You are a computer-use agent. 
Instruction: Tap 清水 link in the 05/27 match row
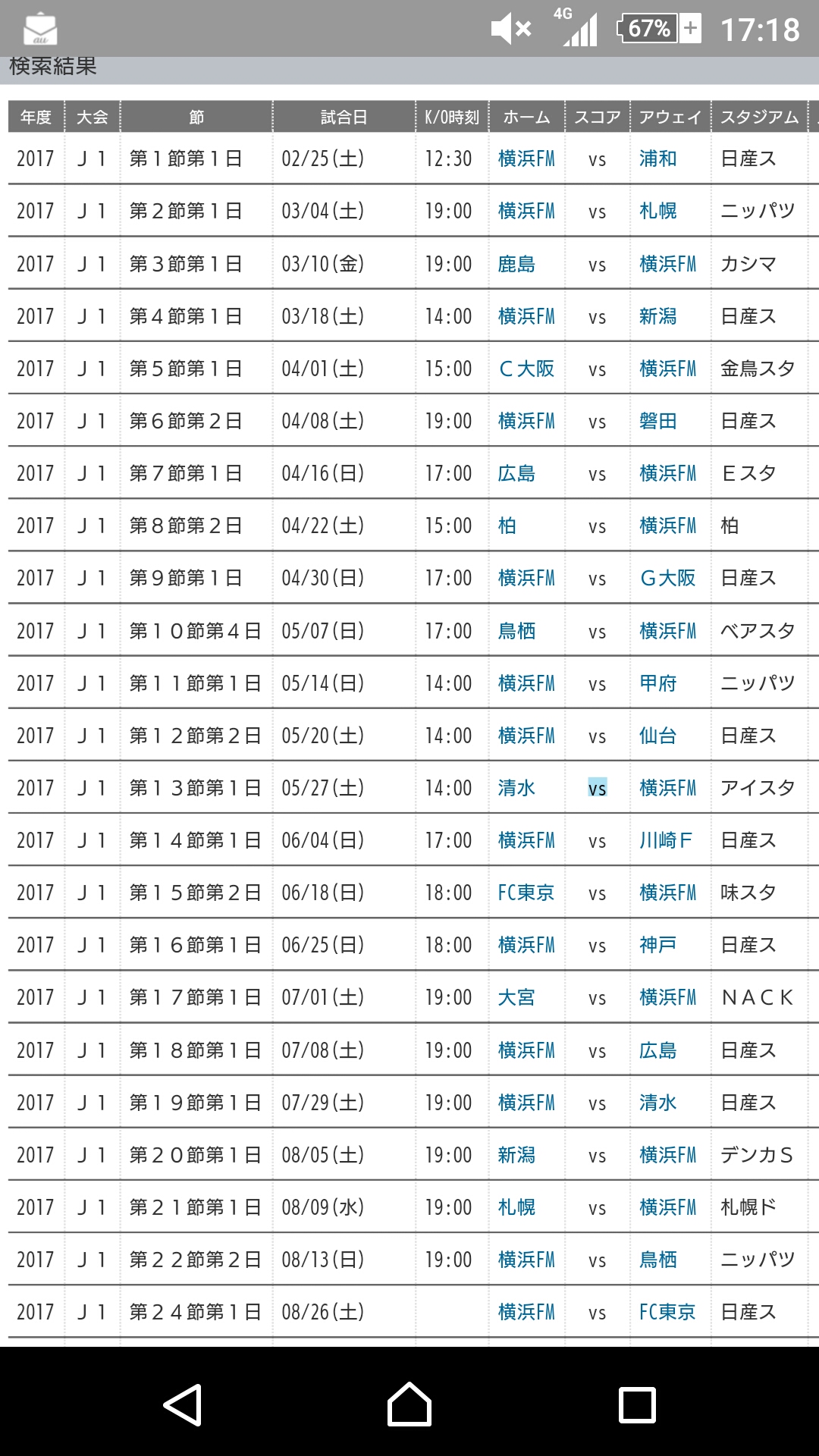pyautogui.click(x=516, y=788)
